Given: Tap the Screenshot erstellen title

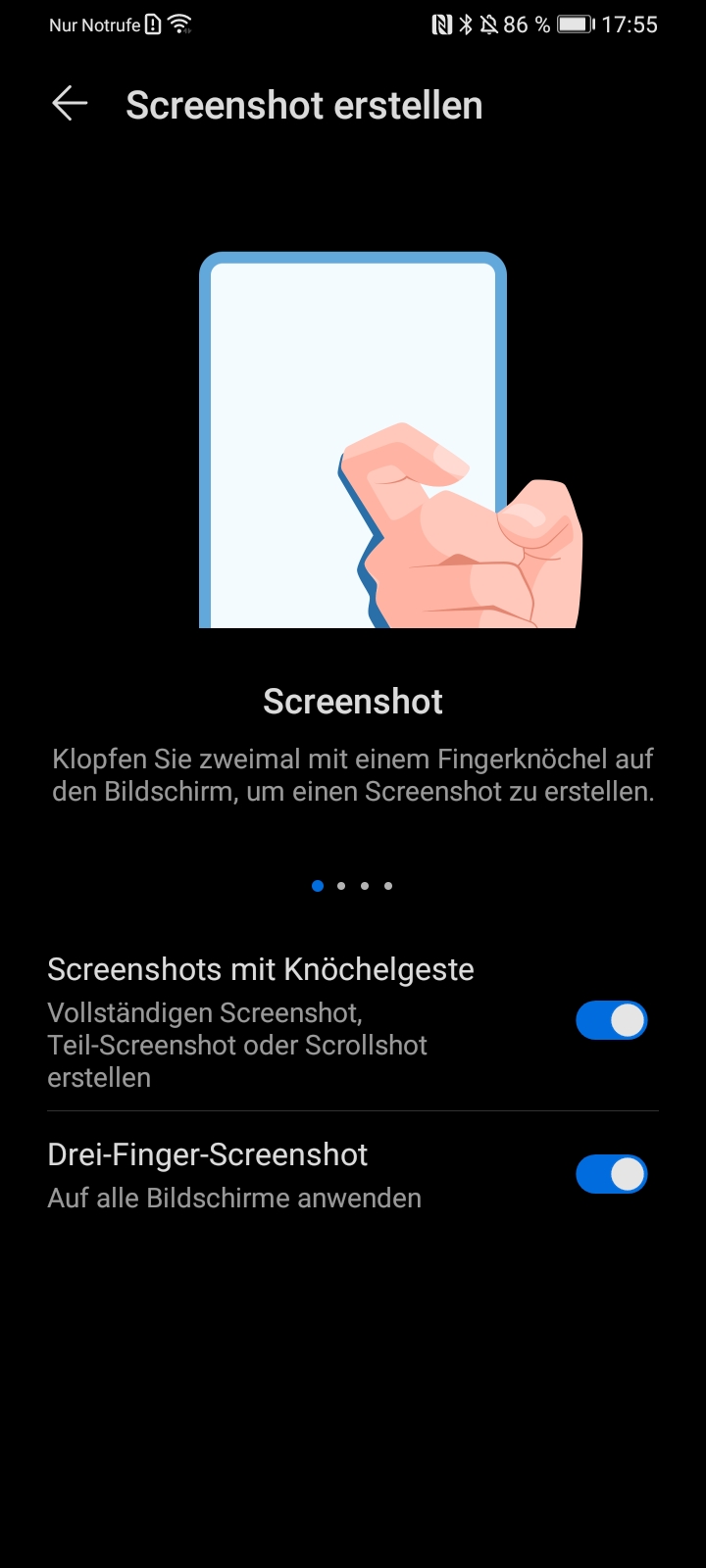Looking at the screenshot, I should [302, 105].
